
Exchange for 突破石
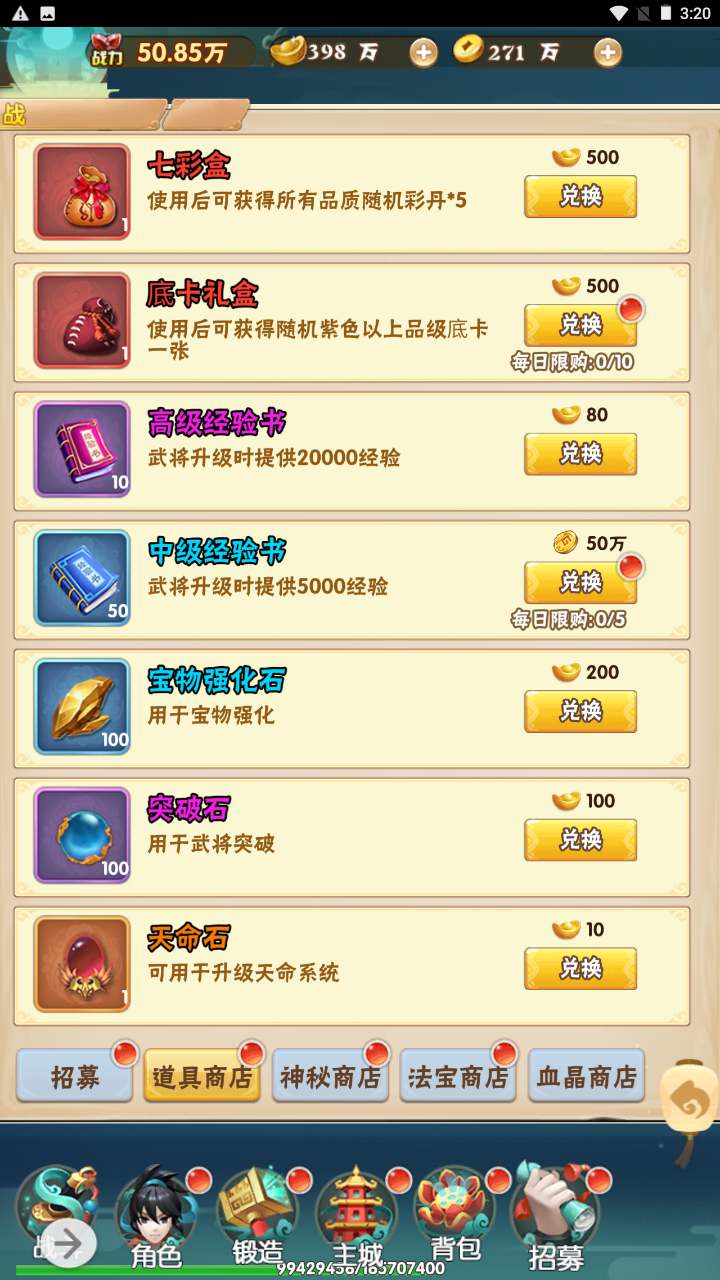click(580, 840)
